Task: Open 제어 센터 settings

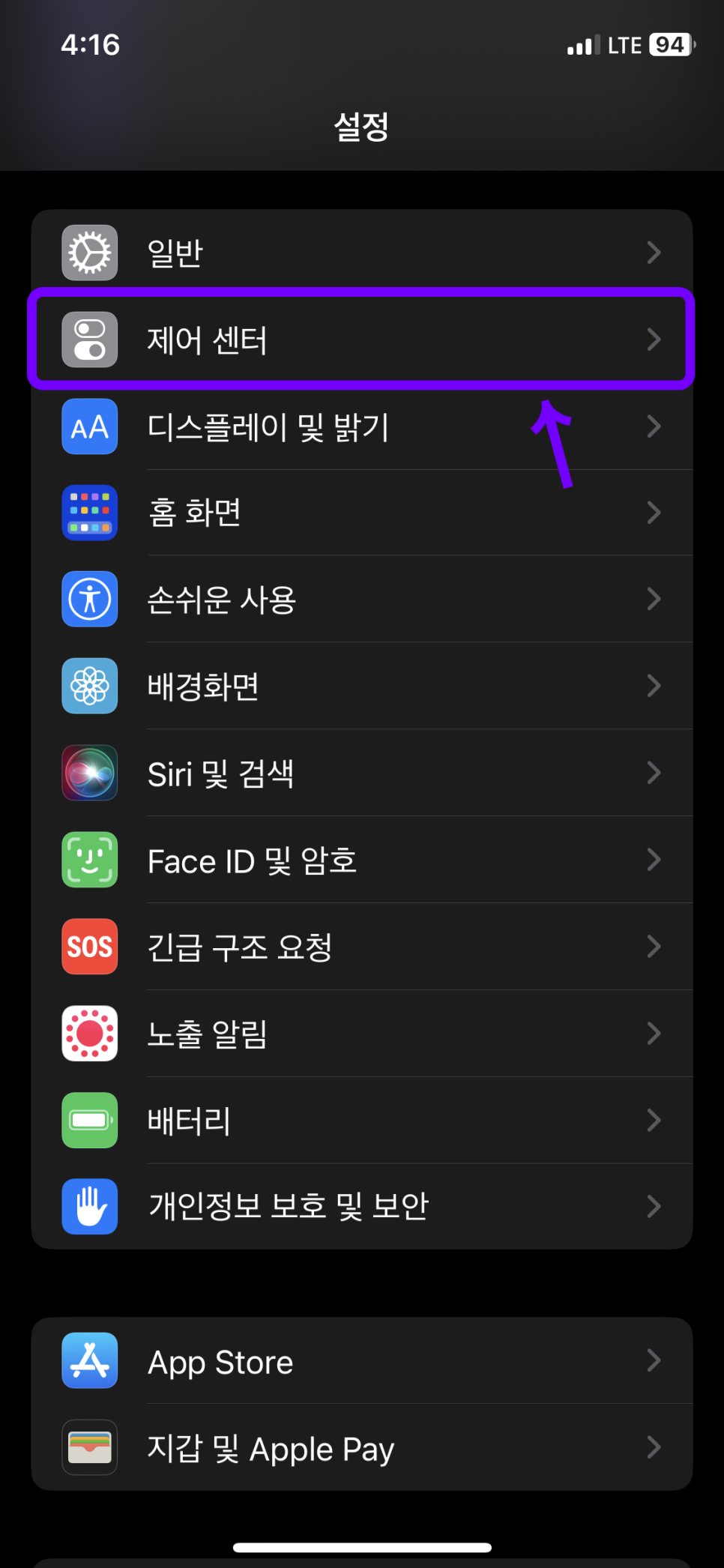Action: (361, 340)
